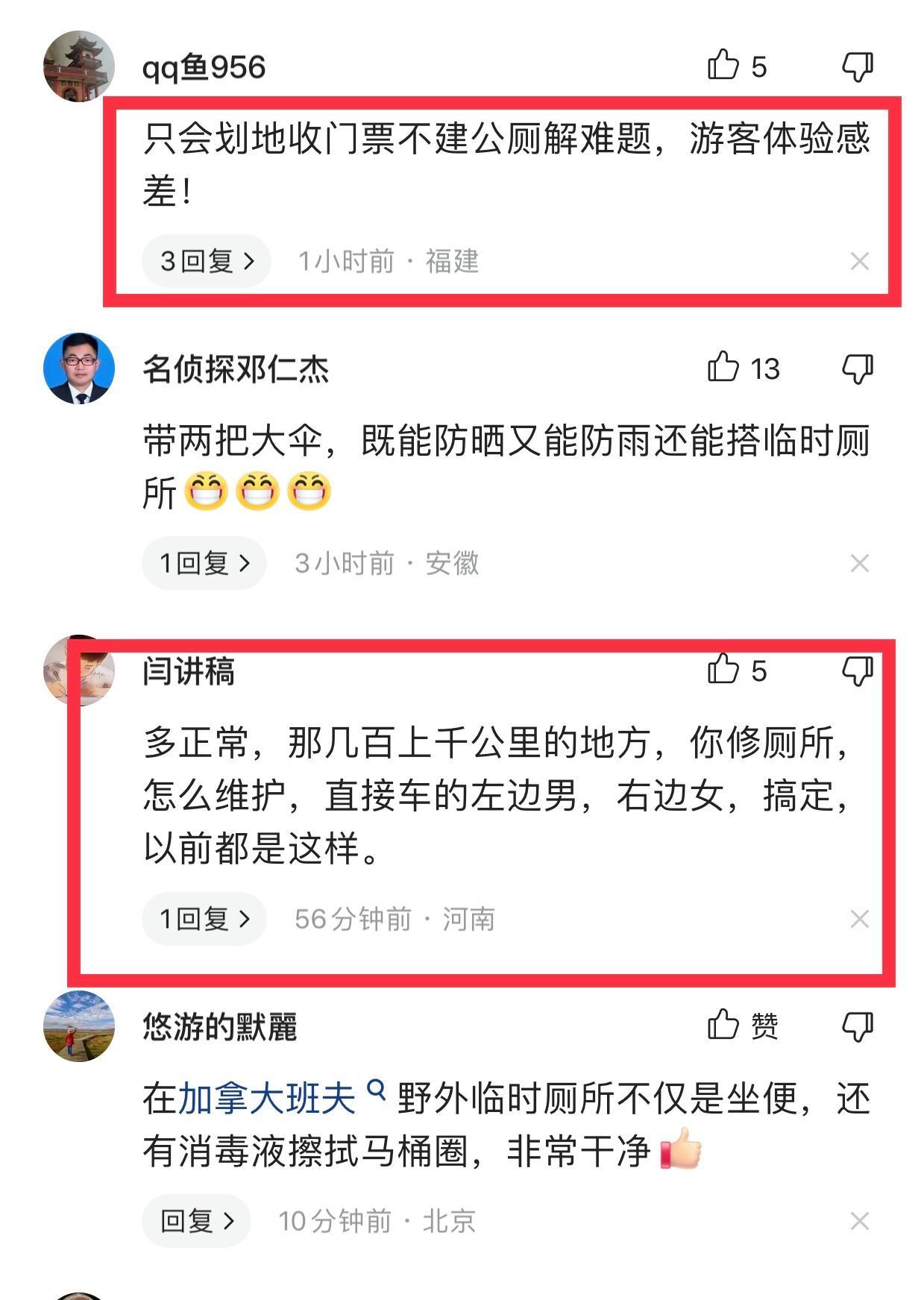Reply to the comment by 悠游的默麗
The image size is (924, 1300).
coord(197,1221)
